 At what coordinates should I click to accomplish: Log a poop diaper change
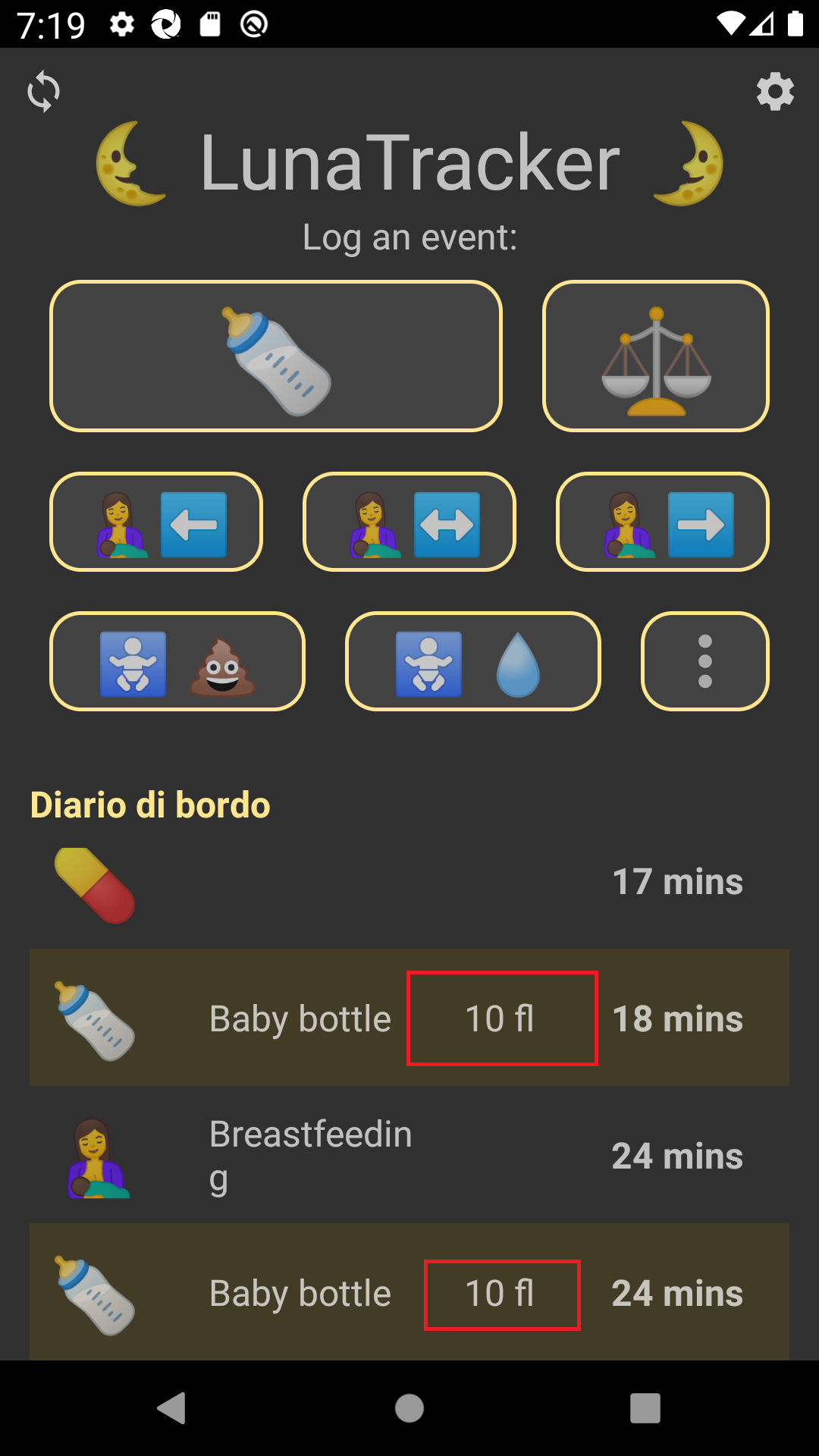[x=177, y=661]
